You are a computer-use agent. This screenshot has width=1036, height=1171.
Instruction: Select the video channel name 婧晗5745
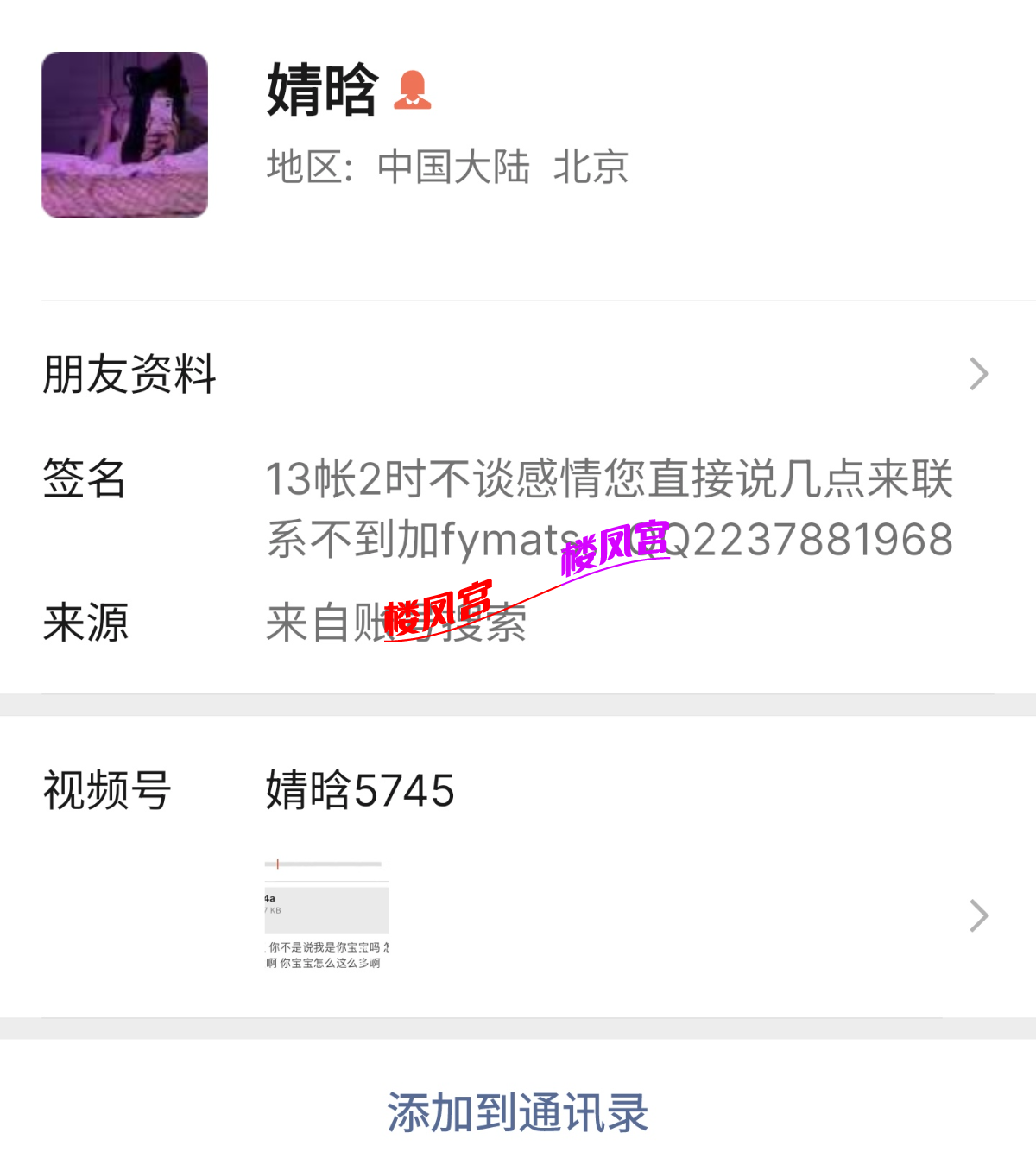[x=359, y=788]
